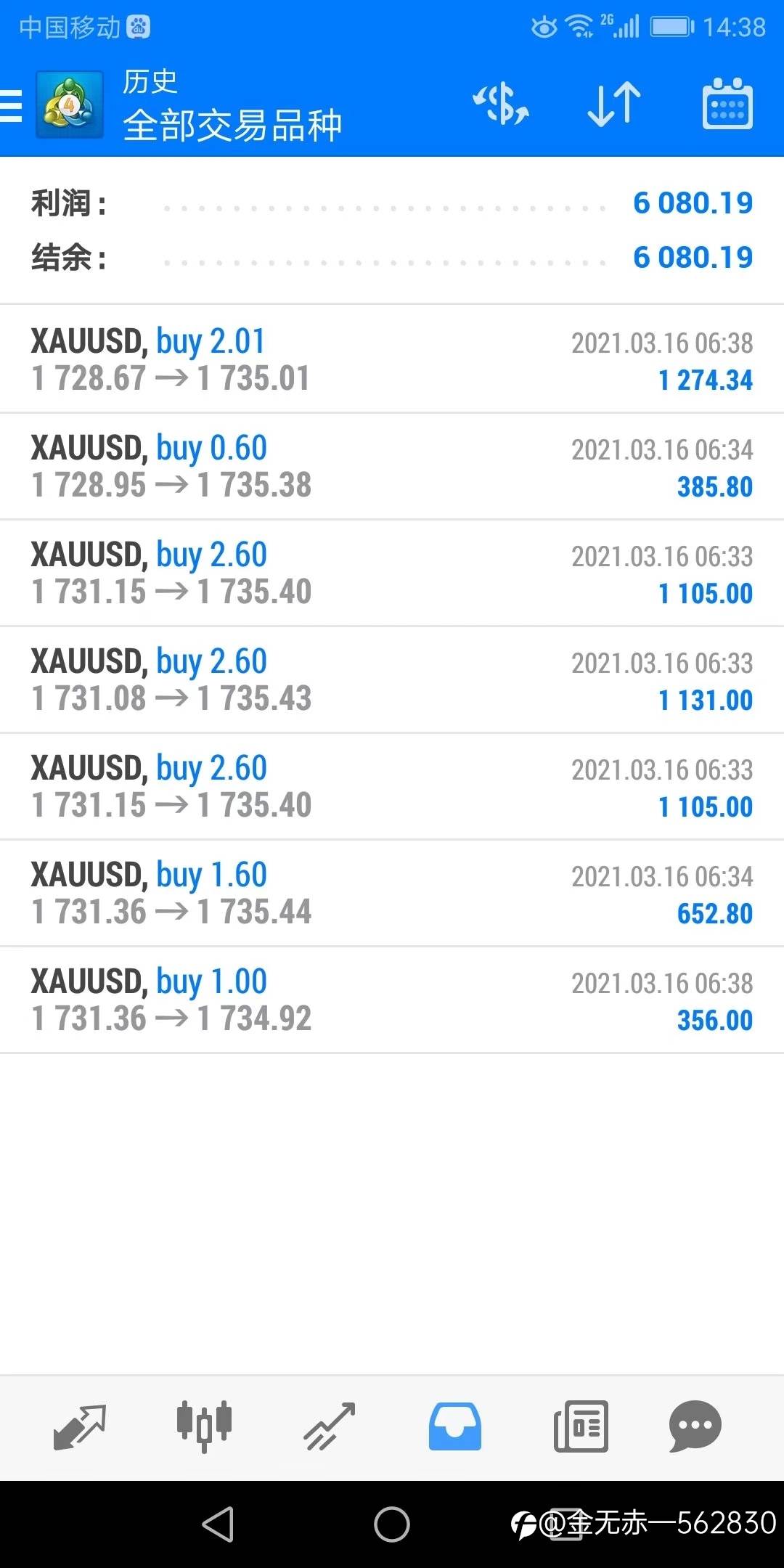Expand the XAUUSD buy 2.01 trade
Image resolution: width=784 pixels, height=1568 pixels.
[x=392, y=360]
